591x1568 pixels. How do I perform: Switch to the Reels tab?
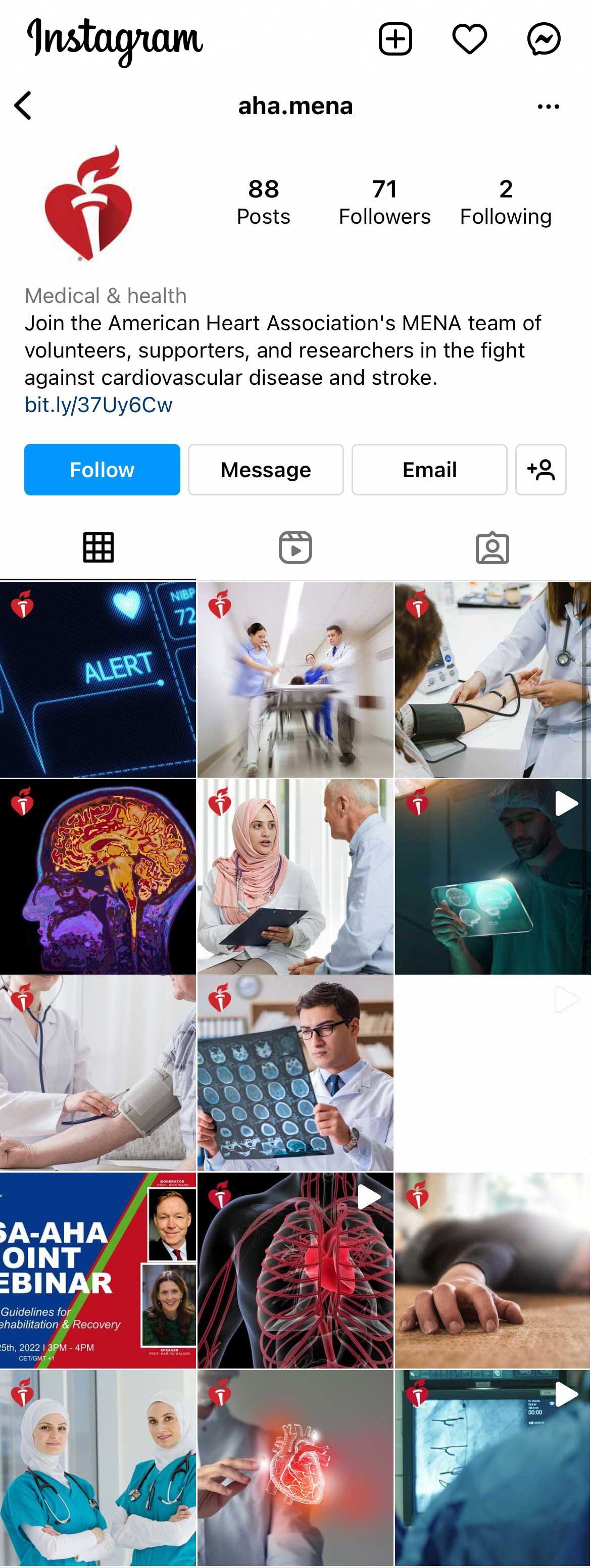tap(295, 547)
